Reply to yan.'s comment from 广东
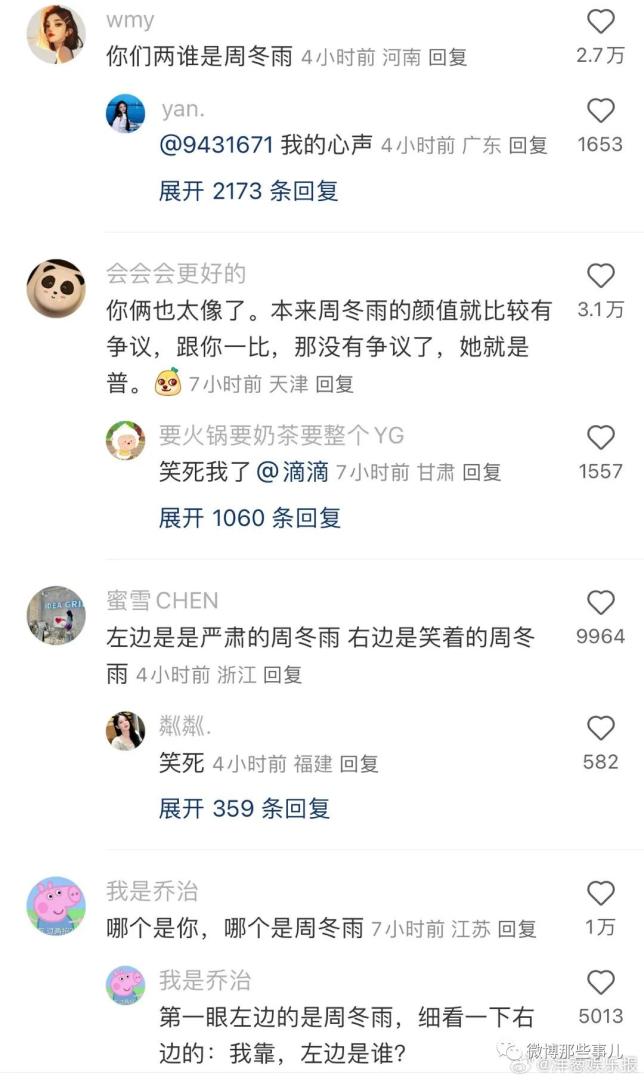 coord(528,146)
